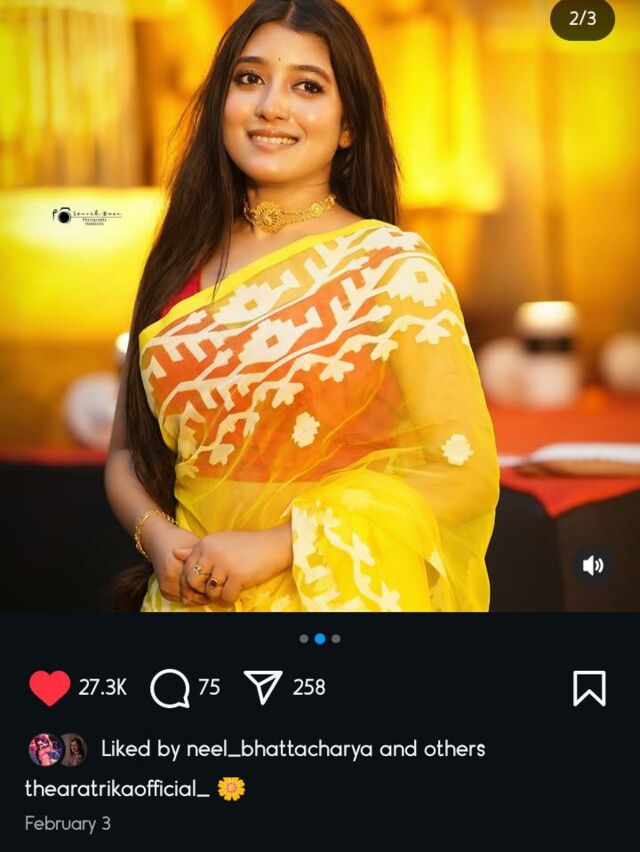Tap the red heart to unlike the post
Screen dimensions: 640x852
click(x=49, y=688)
